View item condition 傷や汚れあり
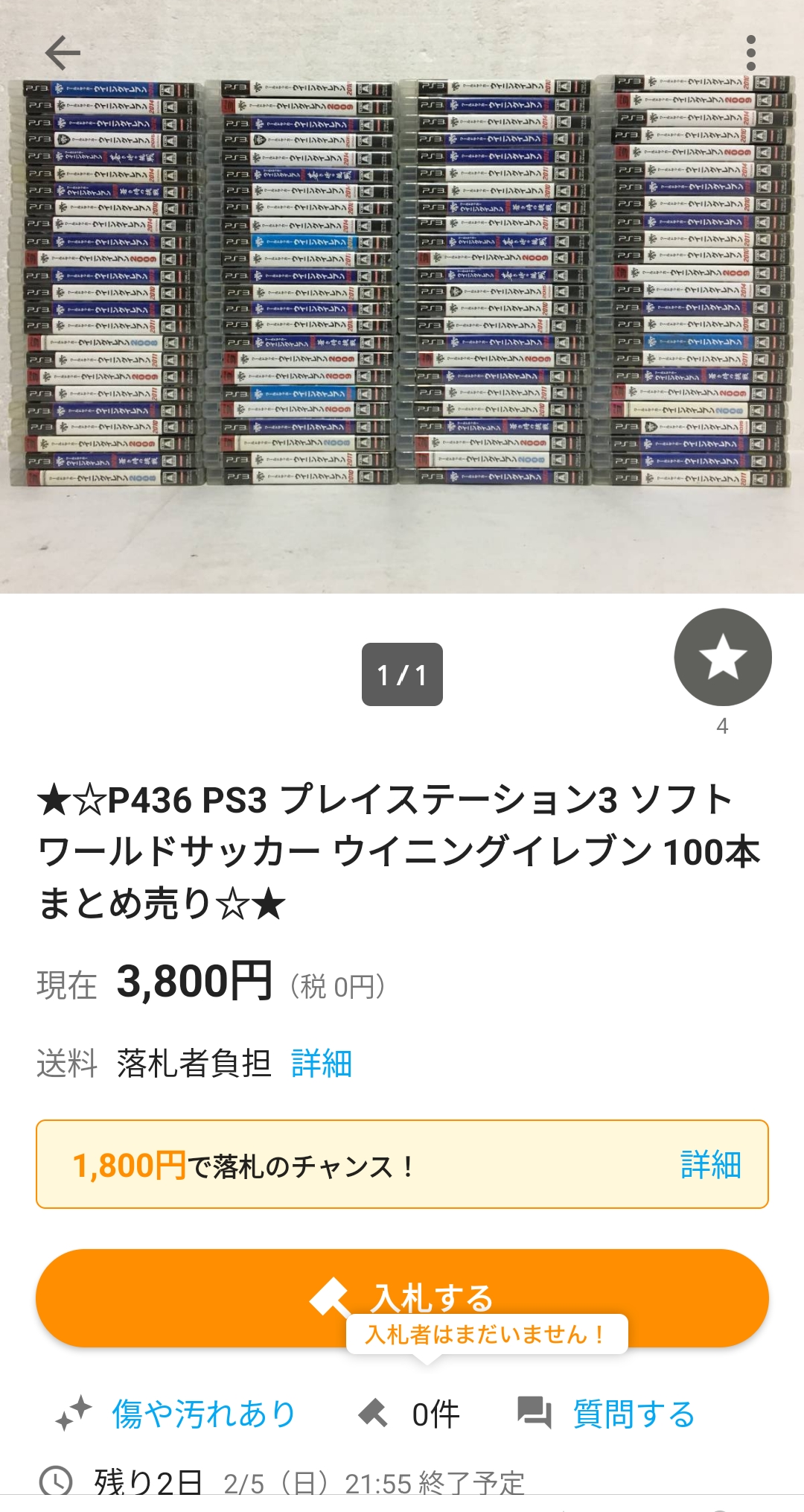The height and width of the screenshot is (1512, 804). pos(203,1413)
